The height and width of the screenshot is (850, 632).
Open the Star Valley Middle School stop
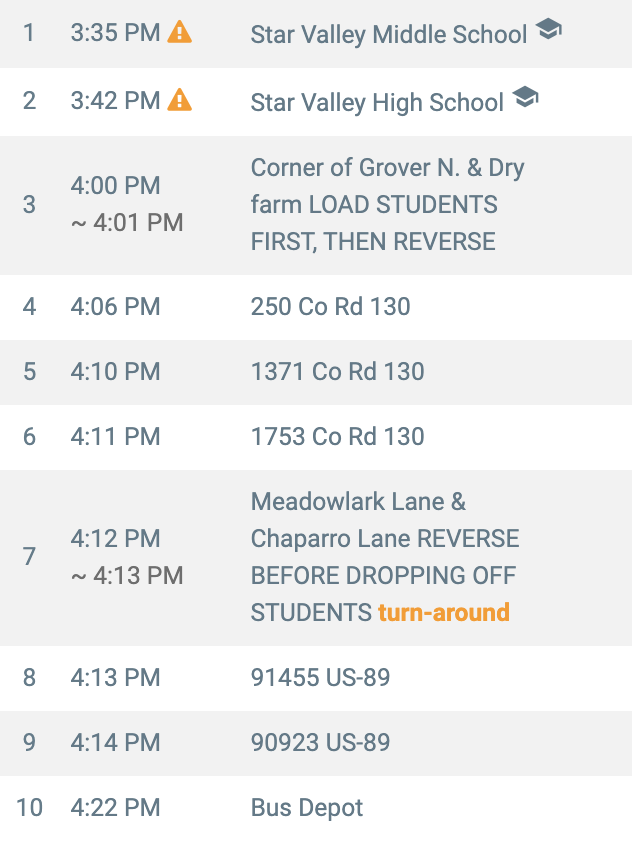388,34
